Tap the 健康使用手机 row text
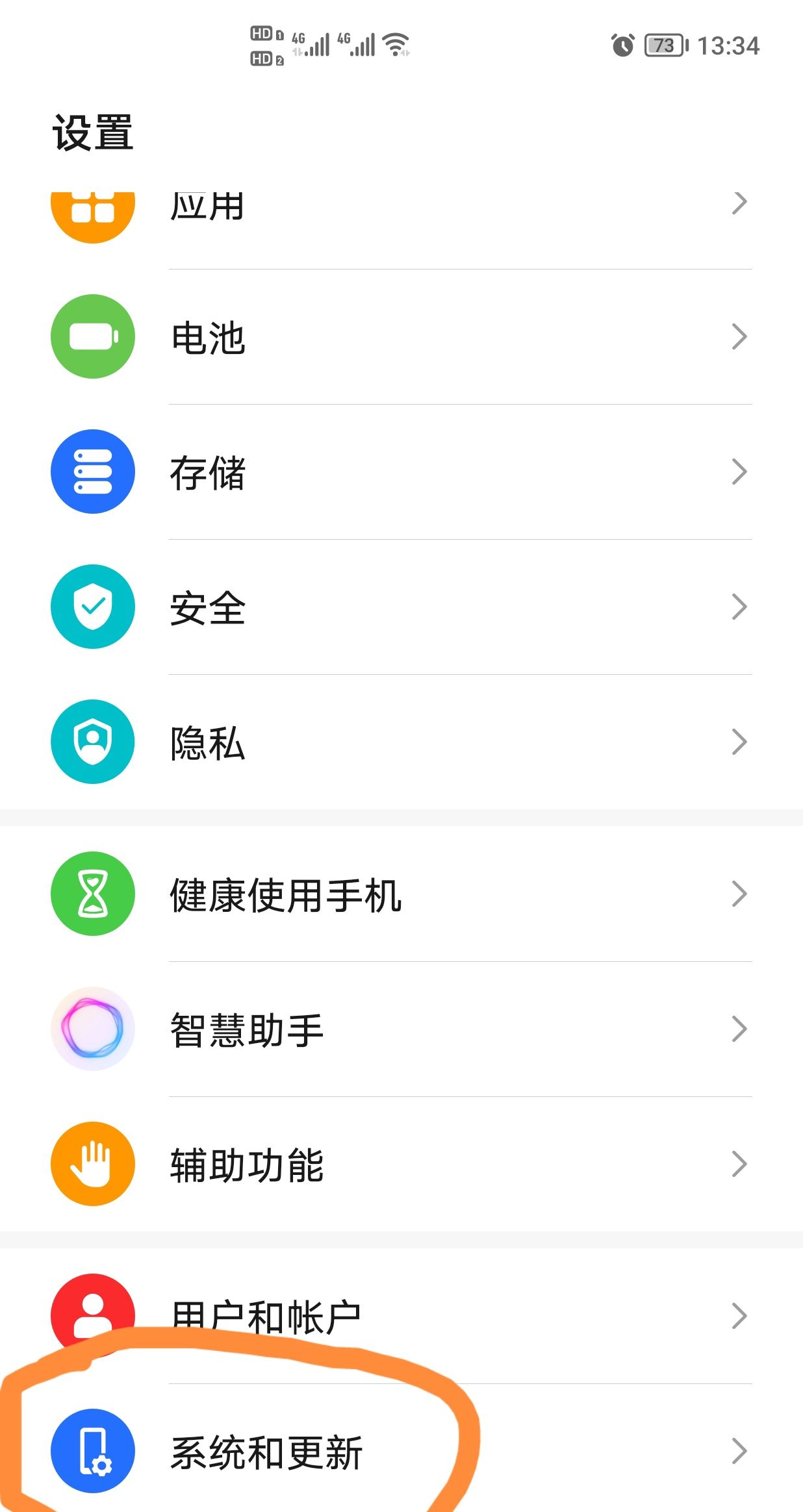This screenshot has height=1512, width=803. tap(286, 893)
